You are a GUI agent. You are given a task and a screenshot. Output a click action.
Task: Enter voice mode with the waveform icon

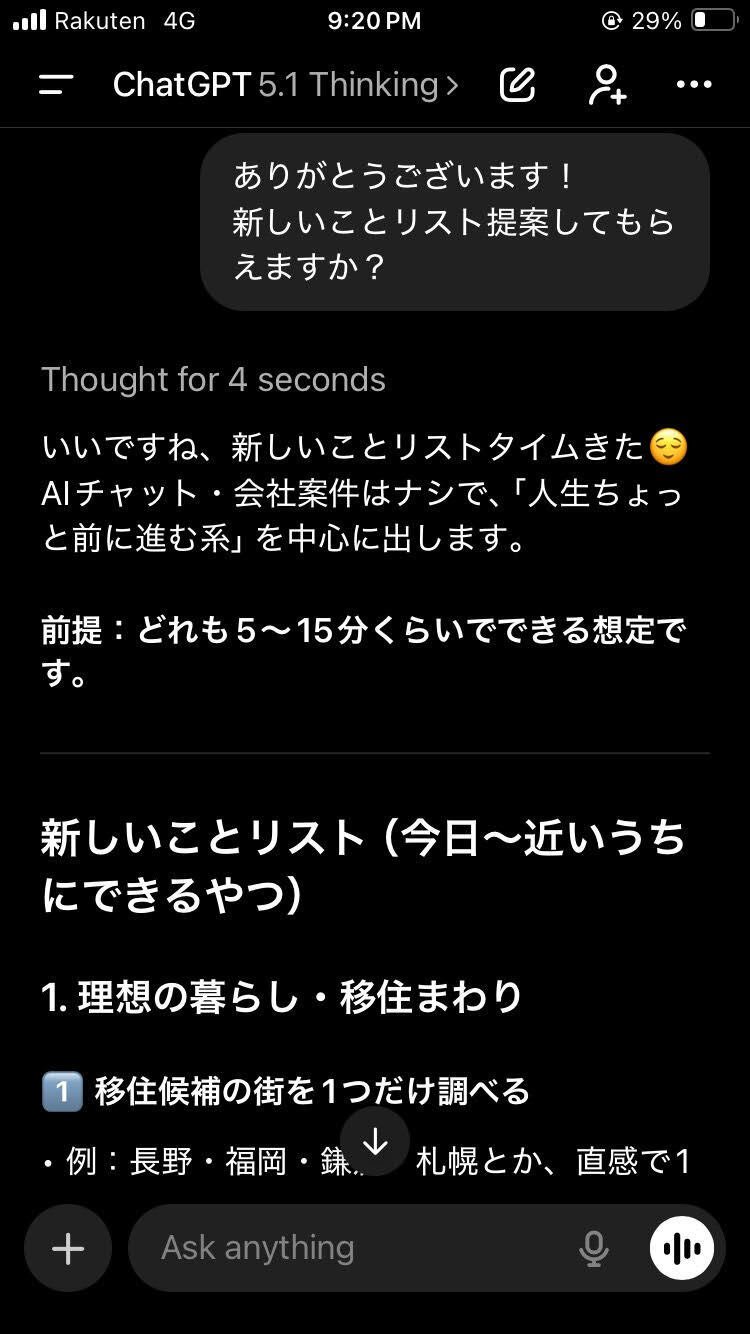click(x=681, y=1247)
